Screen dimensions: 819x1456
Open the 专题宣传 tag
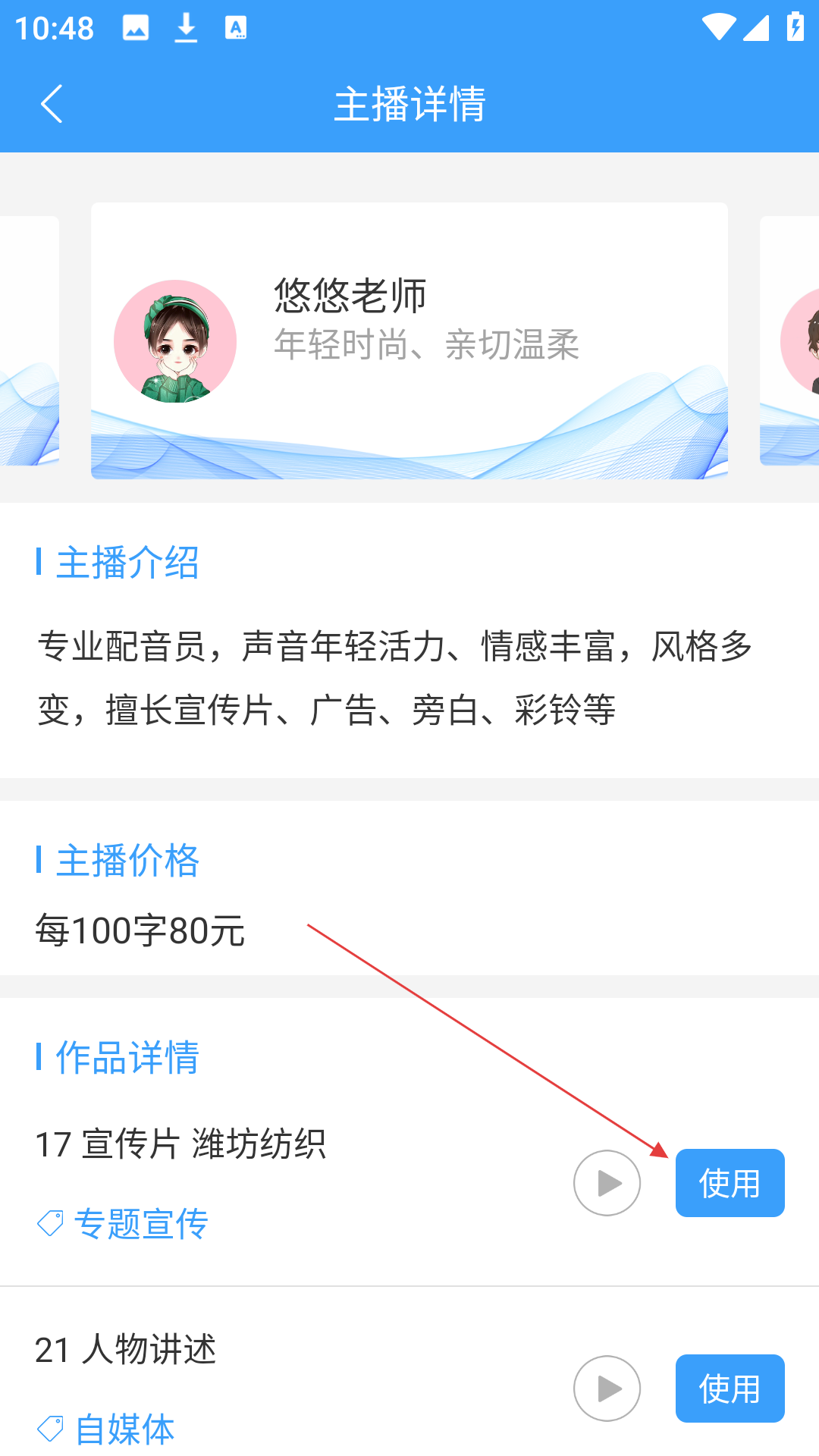[x=123, y=1223]
